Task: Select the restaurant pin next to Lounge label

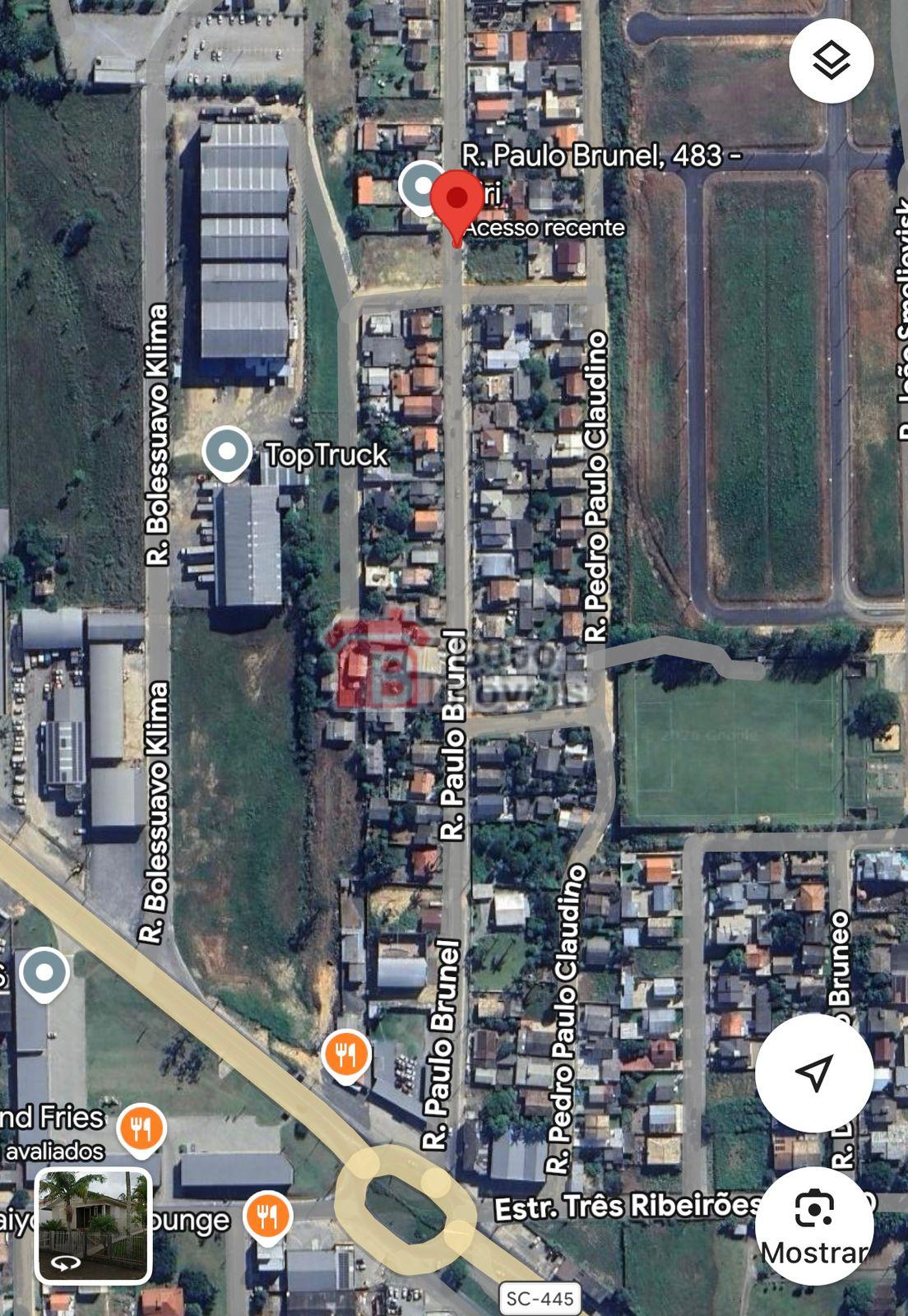Action: point(267,1215)
